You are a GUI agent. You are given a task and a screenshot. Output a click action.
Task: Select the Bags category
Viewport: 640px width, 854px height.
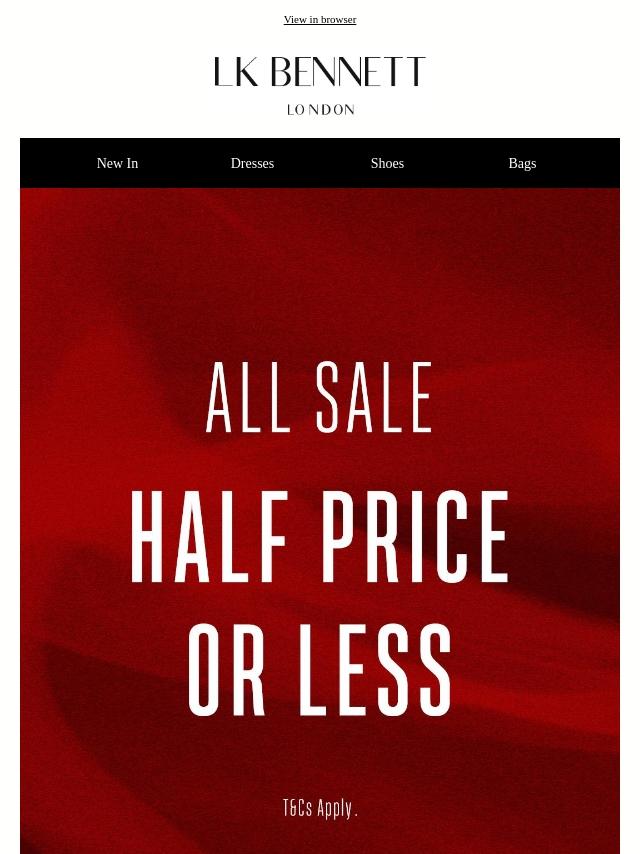tap(522, 163)
